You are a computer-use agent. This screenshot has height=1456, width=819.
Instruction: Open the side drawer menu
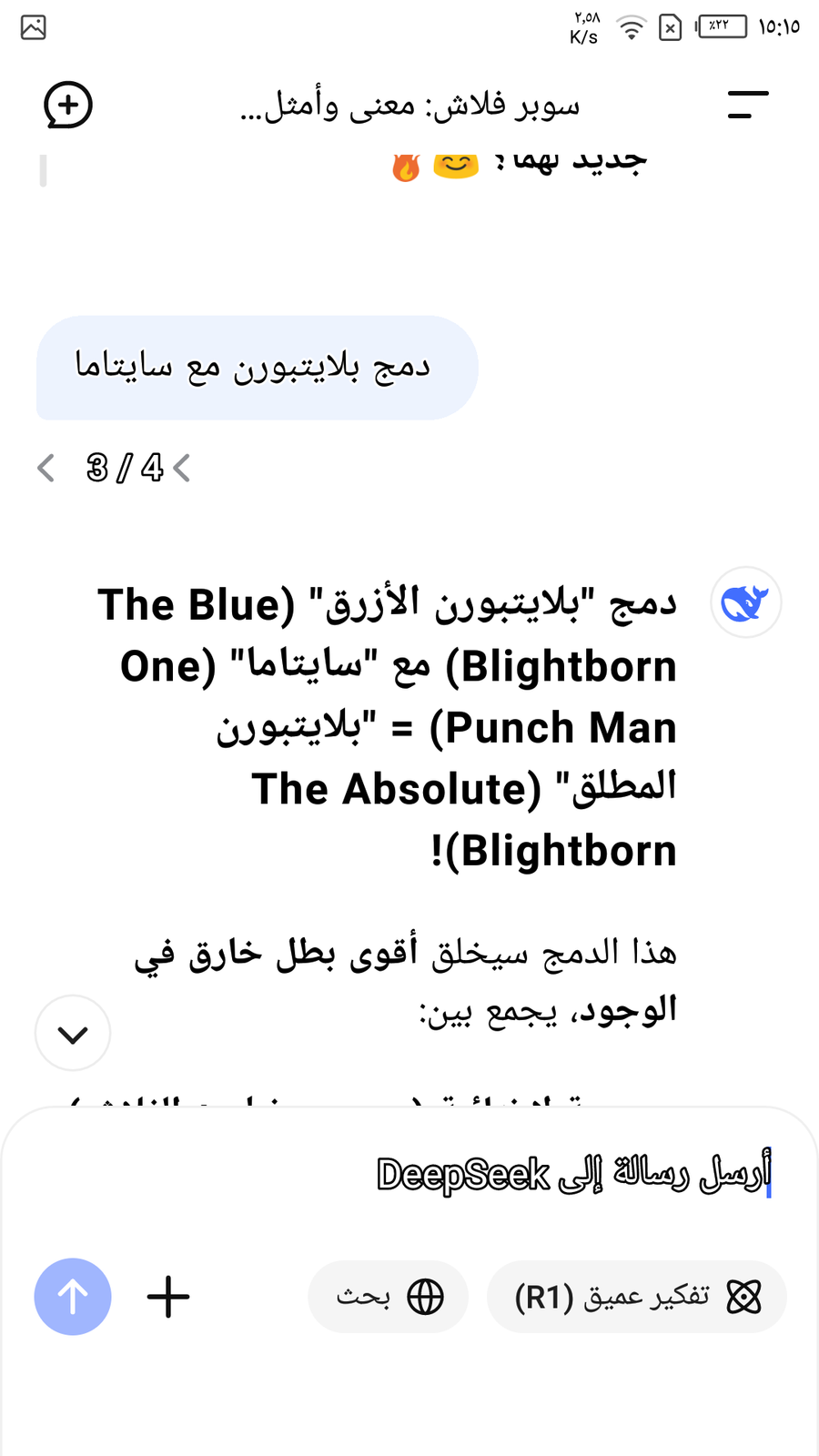748,105
